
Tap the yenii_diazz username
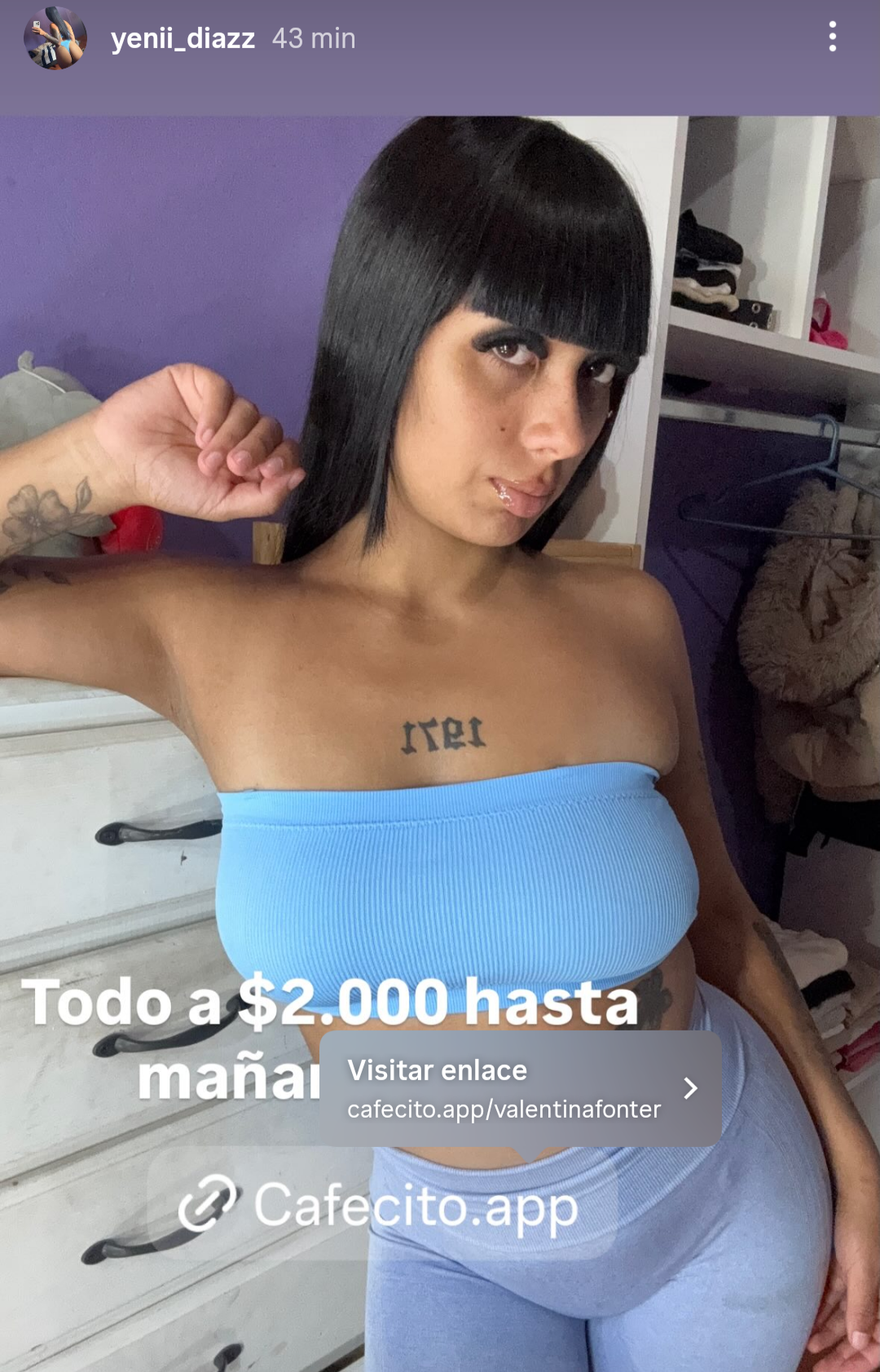click(183, 38)
